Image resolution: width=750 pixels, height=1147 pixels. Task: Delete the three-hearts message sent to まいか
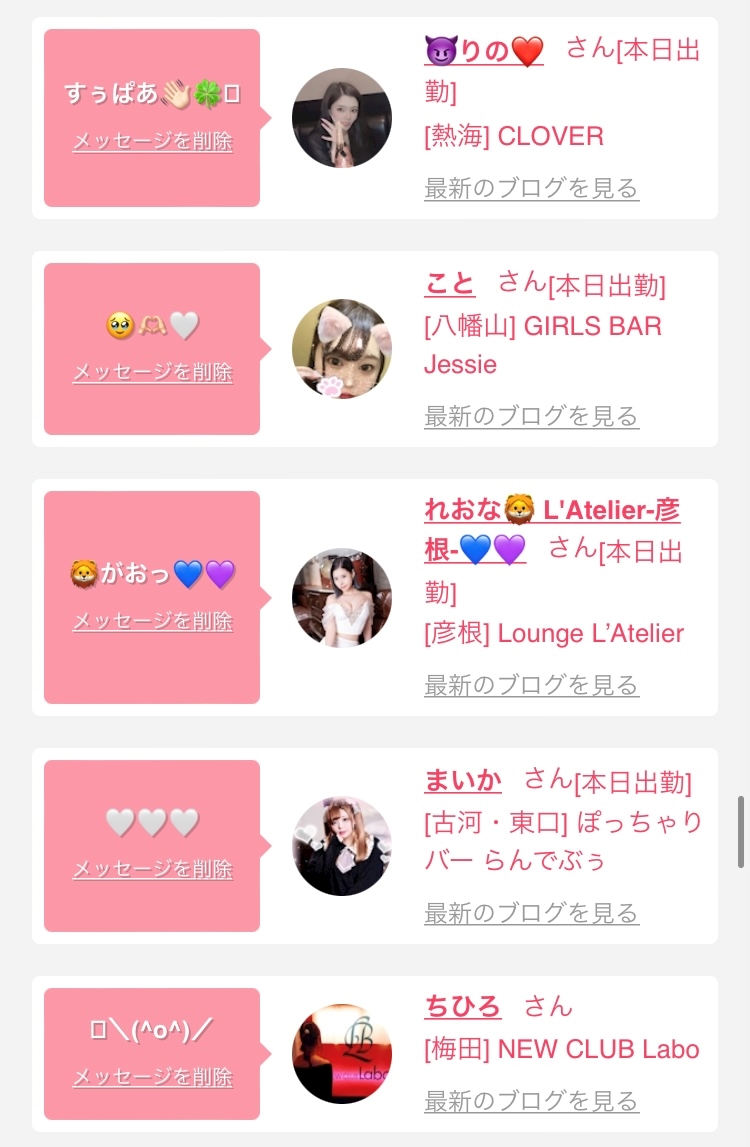(152, 868)
